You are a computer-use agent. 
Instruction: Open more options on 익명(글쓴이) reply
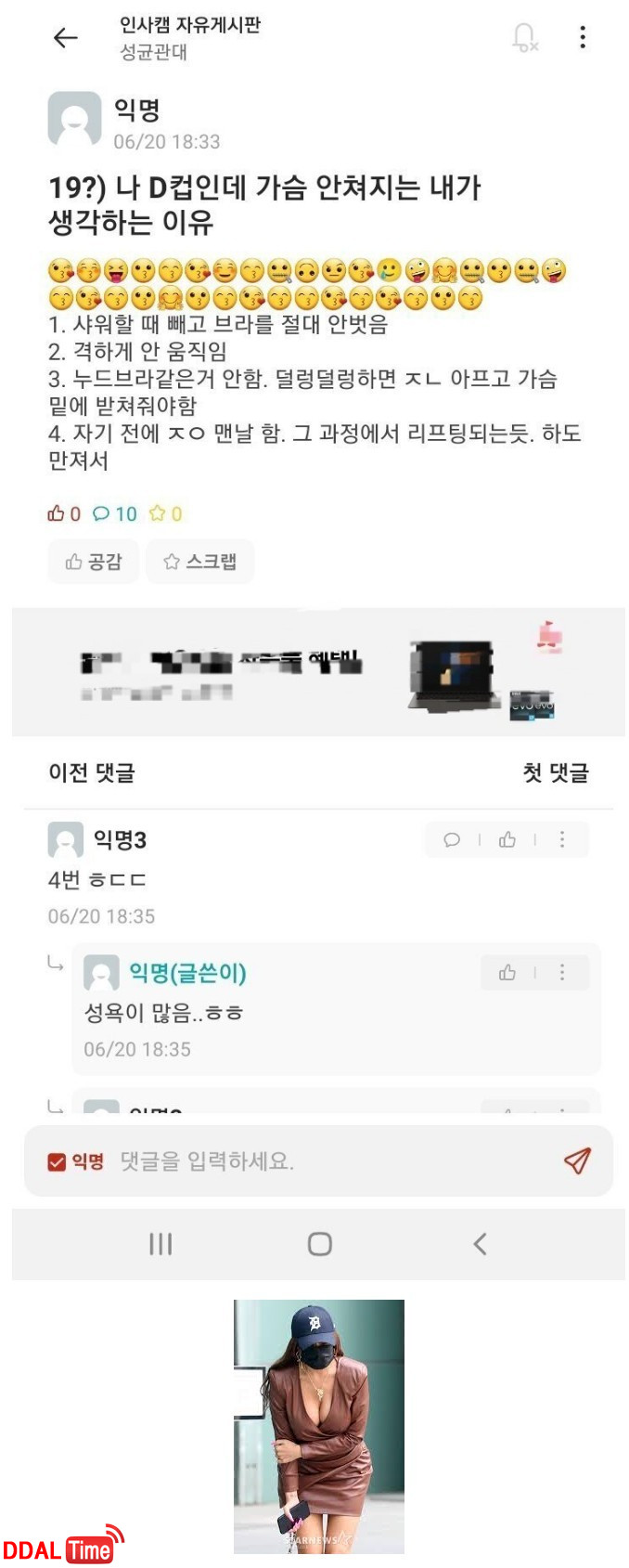(x=562, y=972)
